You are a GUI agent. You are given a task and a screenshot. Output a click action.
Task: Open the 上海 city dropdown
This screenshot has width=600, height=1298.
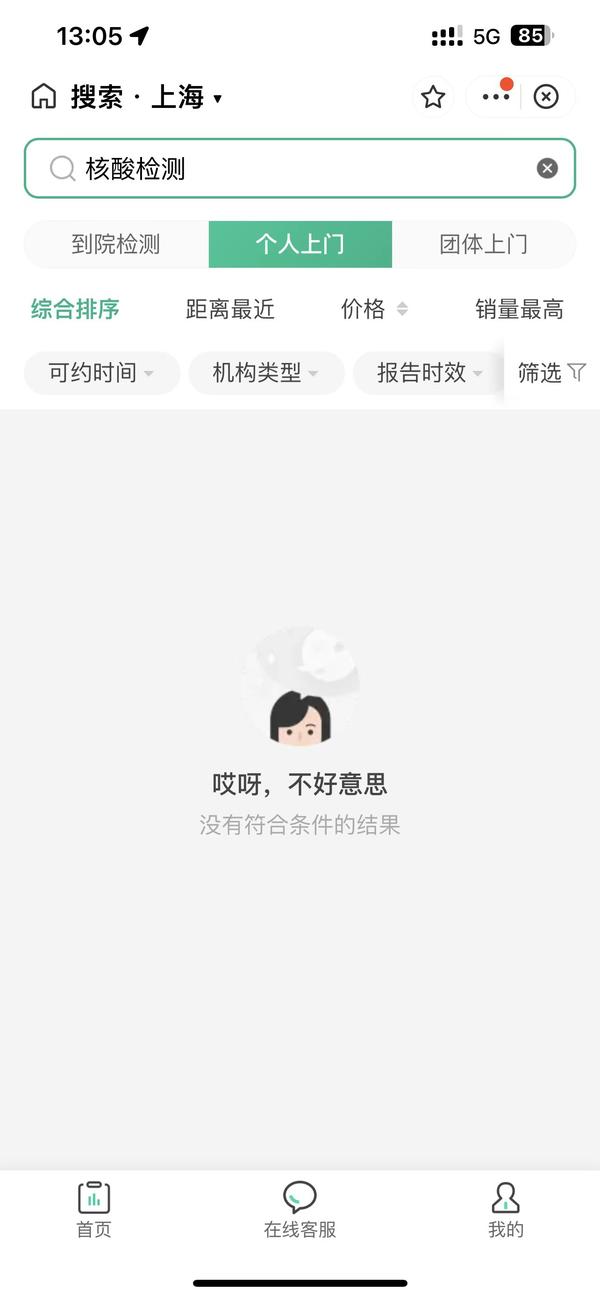[187, 97]
